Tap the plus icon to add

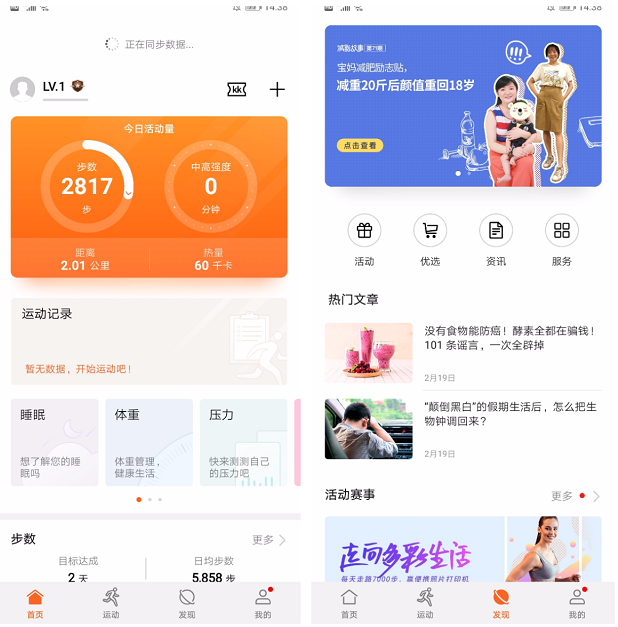tap(277, 90)
